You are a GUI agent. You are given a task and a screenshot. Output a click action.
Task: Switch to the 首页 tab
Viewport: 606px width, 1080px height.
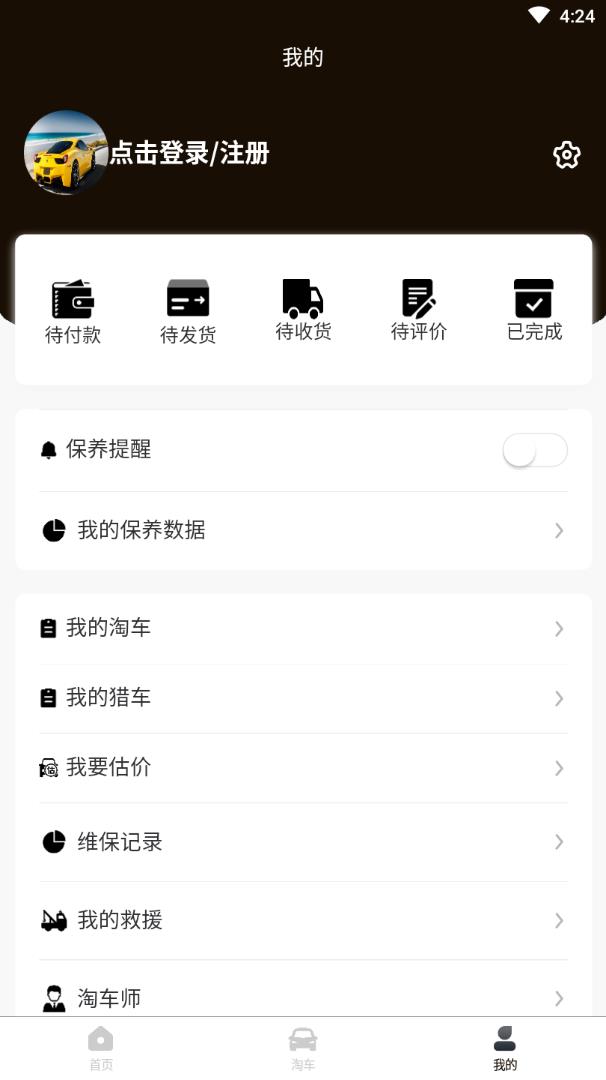click(x=101, y=1048)
